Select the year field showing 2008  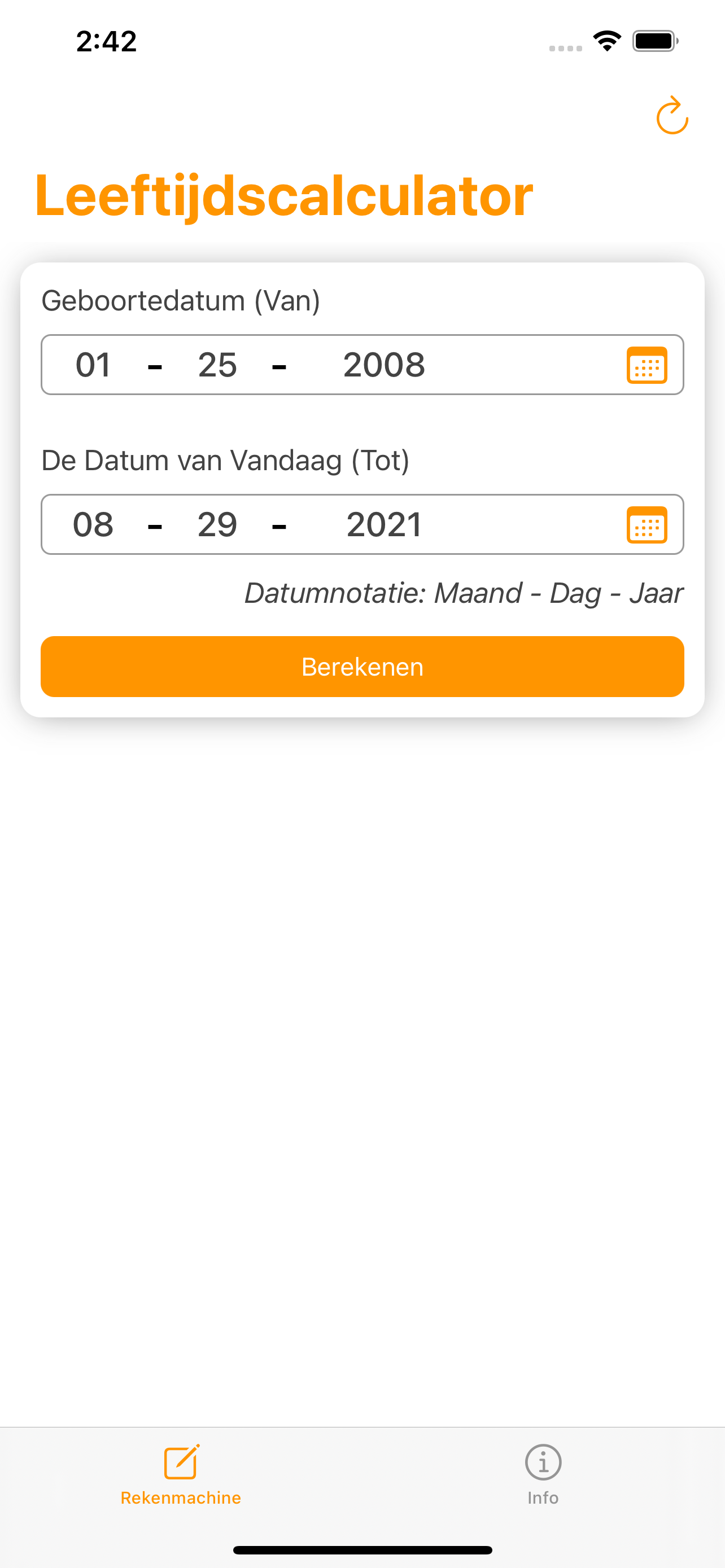point(384,365)
